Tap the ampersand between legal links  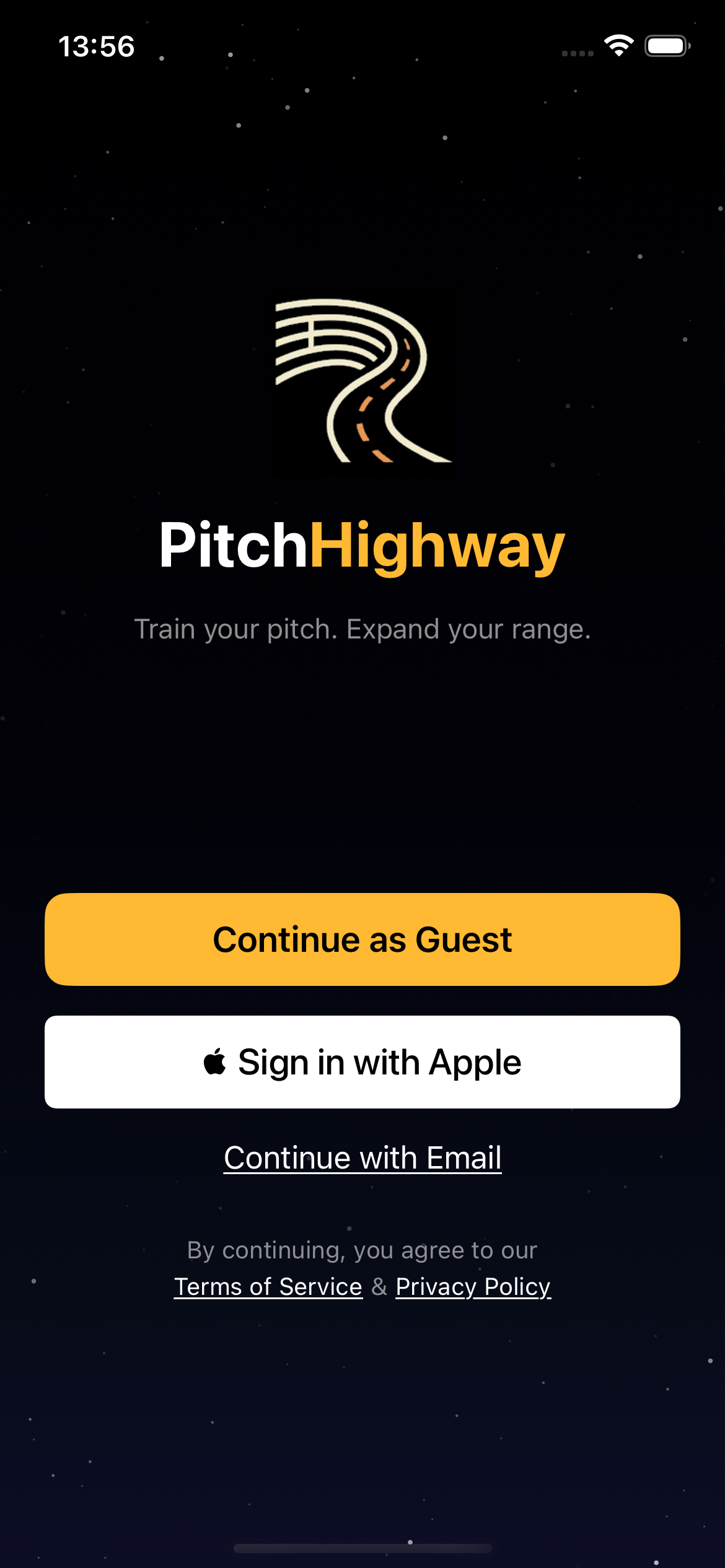[x=379, y=1286]
